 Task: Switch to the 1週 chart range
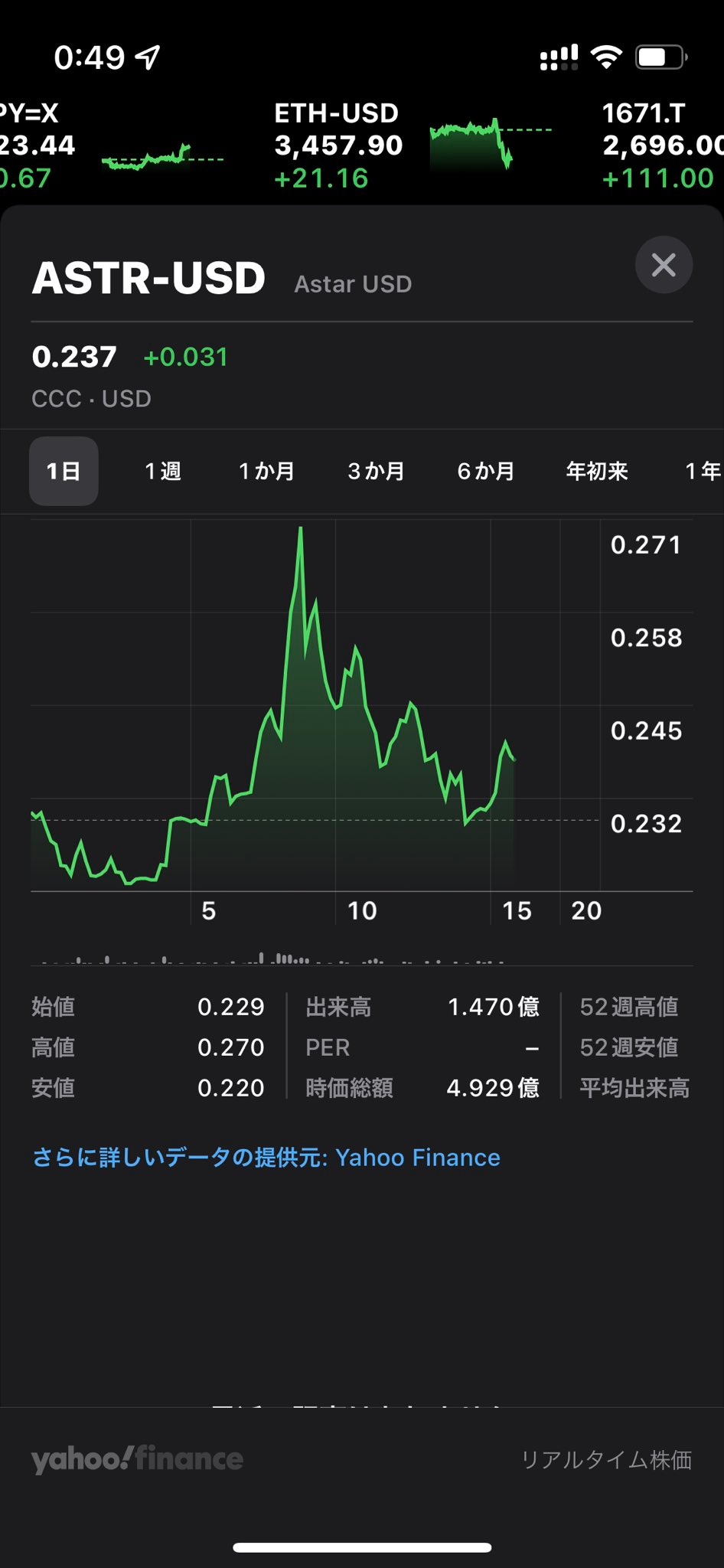point(162,471)
